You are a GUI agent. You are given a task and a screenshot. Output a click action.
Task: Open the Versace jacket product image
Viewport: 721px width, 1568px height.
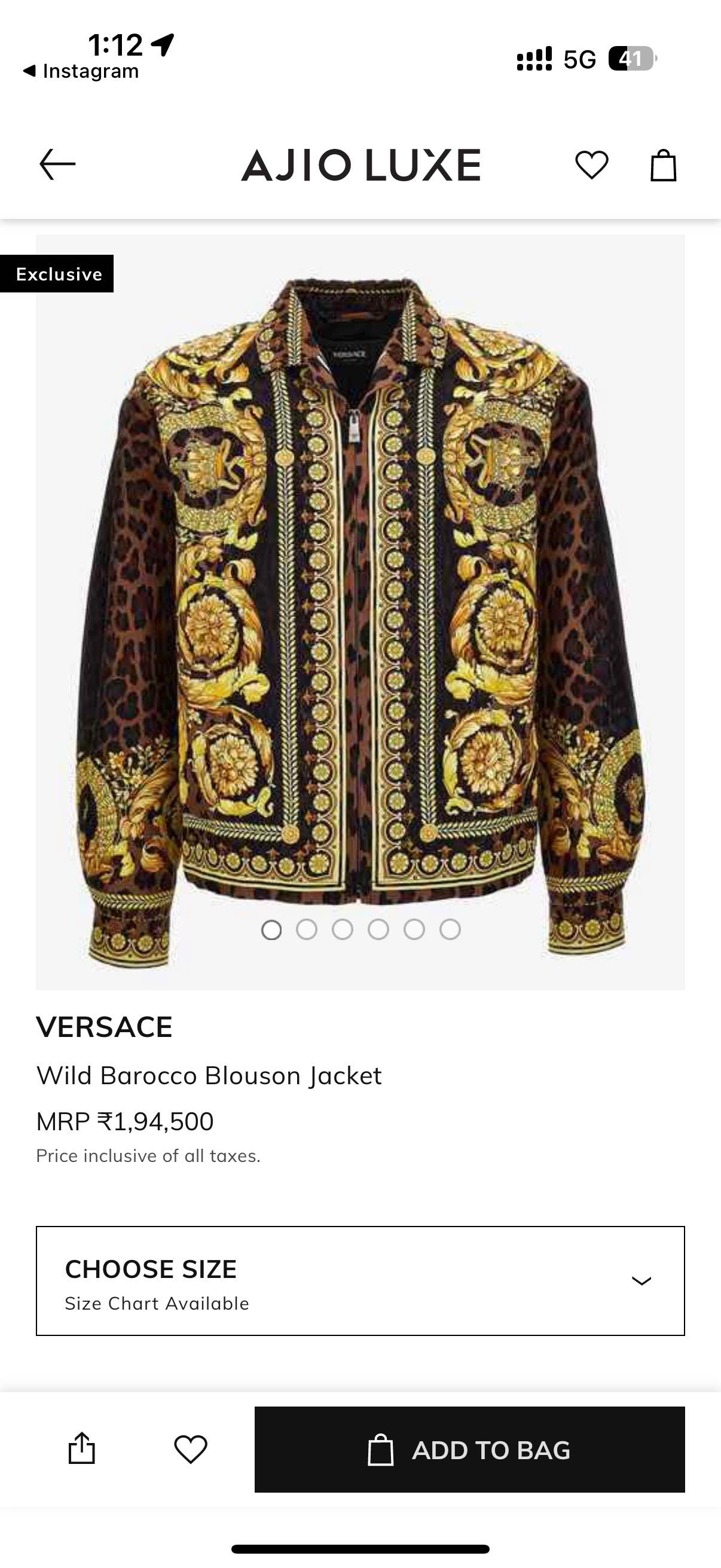pos(360,609)
